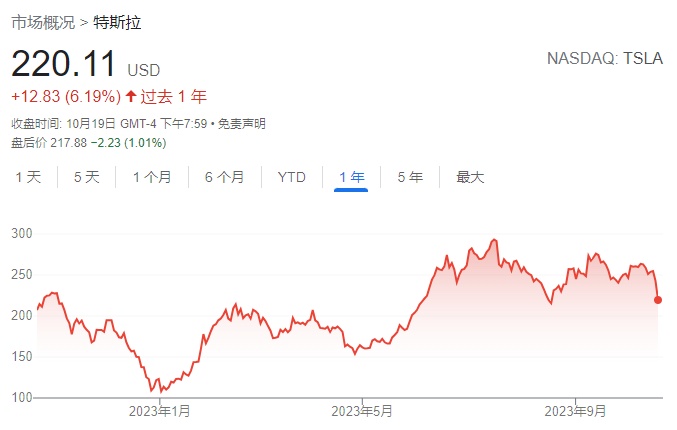The image size is (677, 430).
Task: Select the 5 天 time range
Action: point(86,177)
